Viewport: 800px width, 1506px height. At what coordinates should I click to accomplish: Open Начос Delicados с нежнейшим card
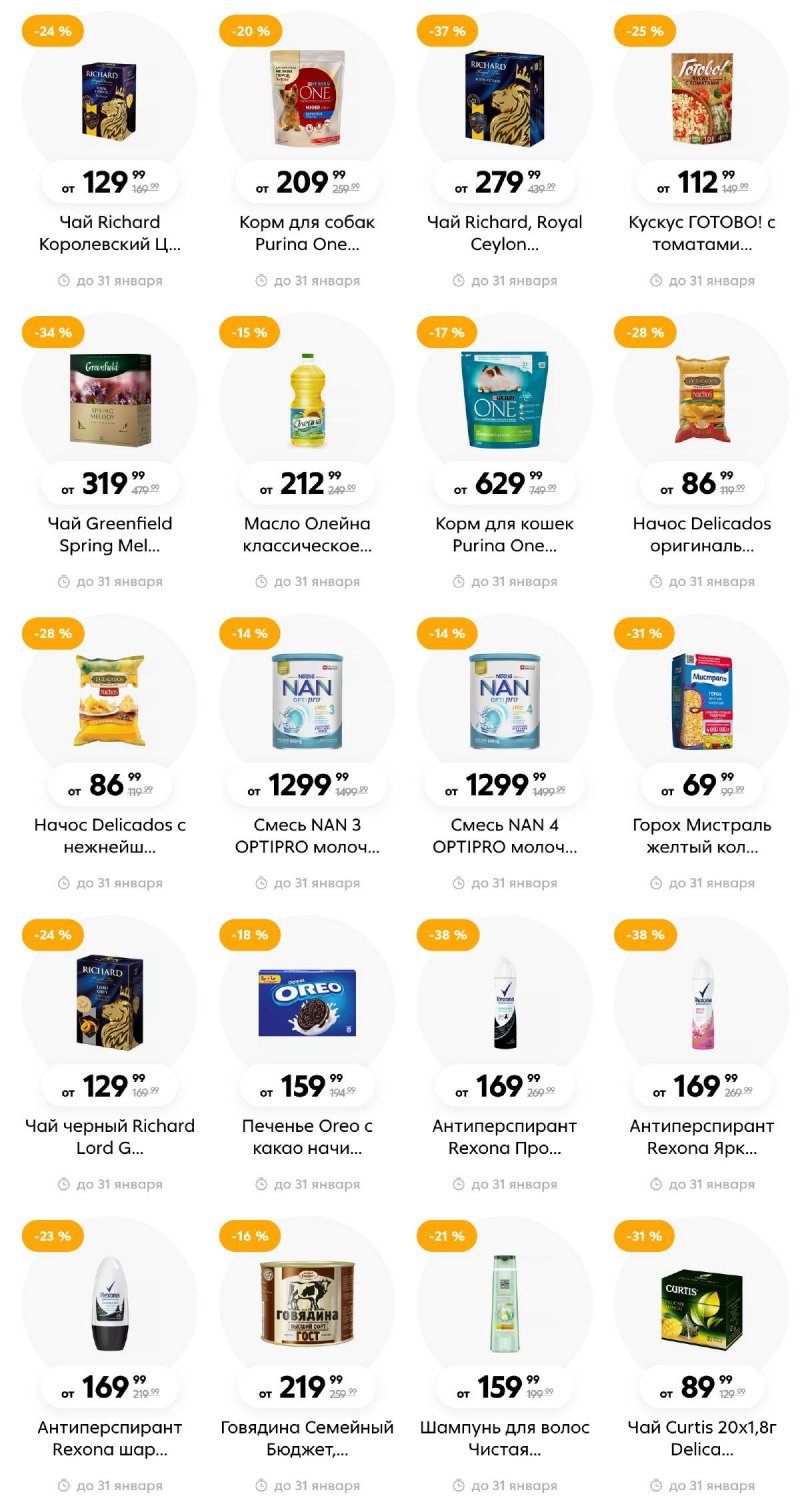(110, 702)
